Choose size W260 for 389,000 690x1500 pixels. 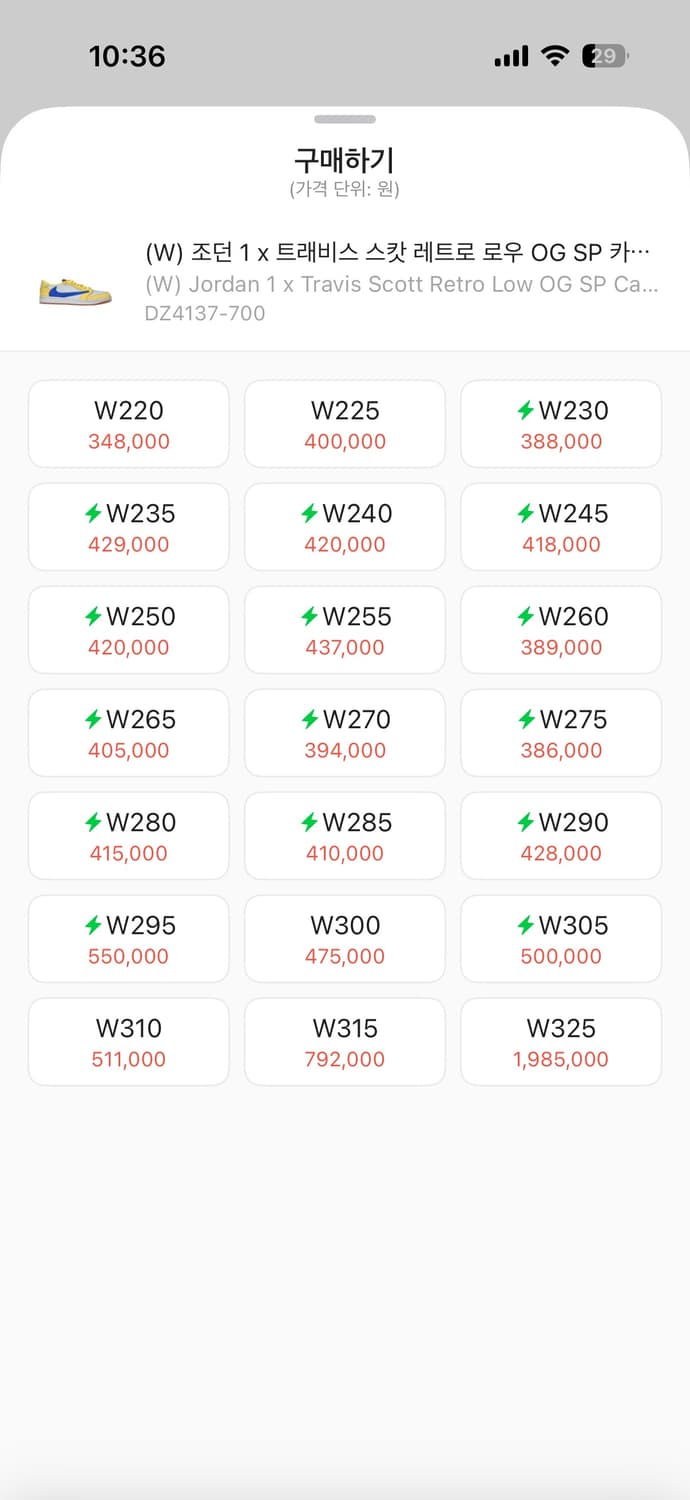coord(561,630)
